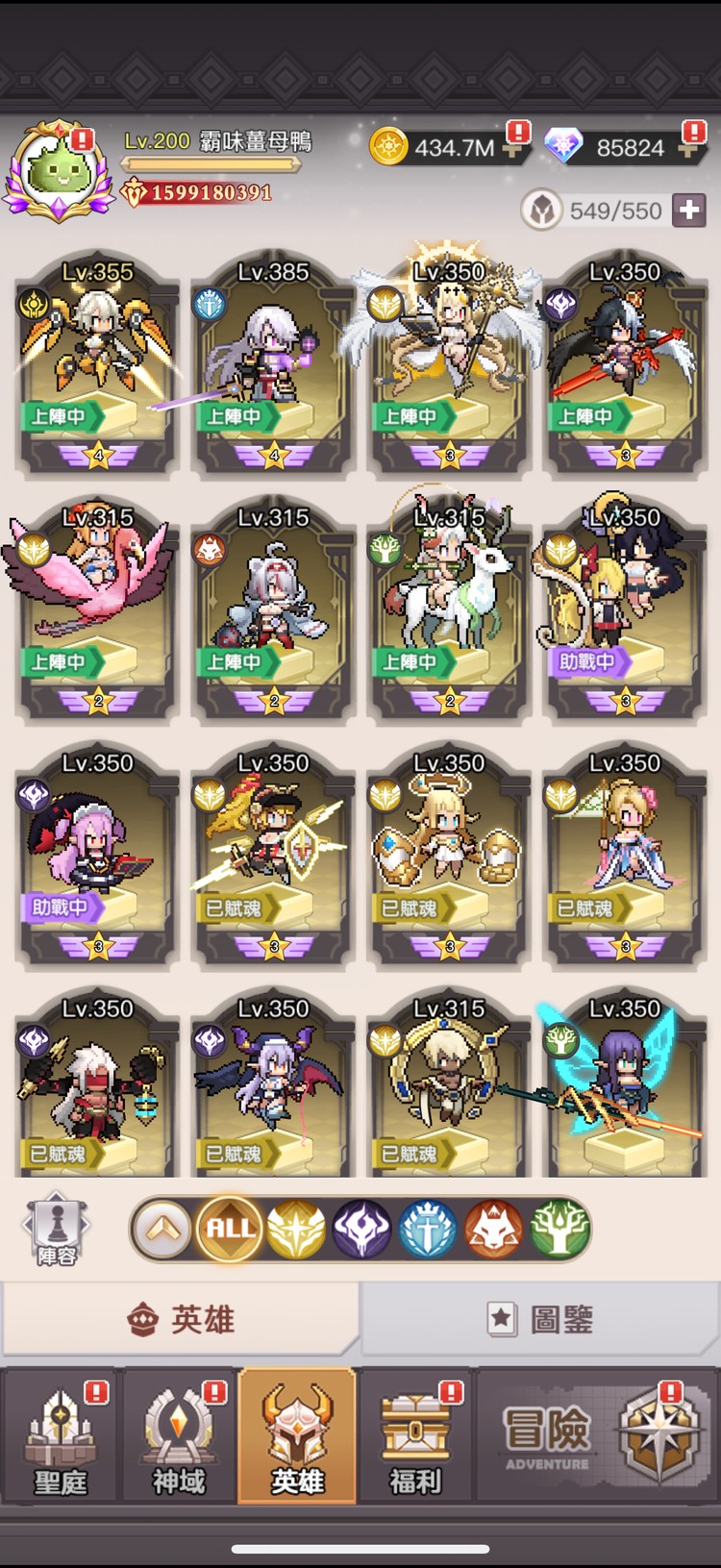Select the ALL faction filter

coord(230,1229)
